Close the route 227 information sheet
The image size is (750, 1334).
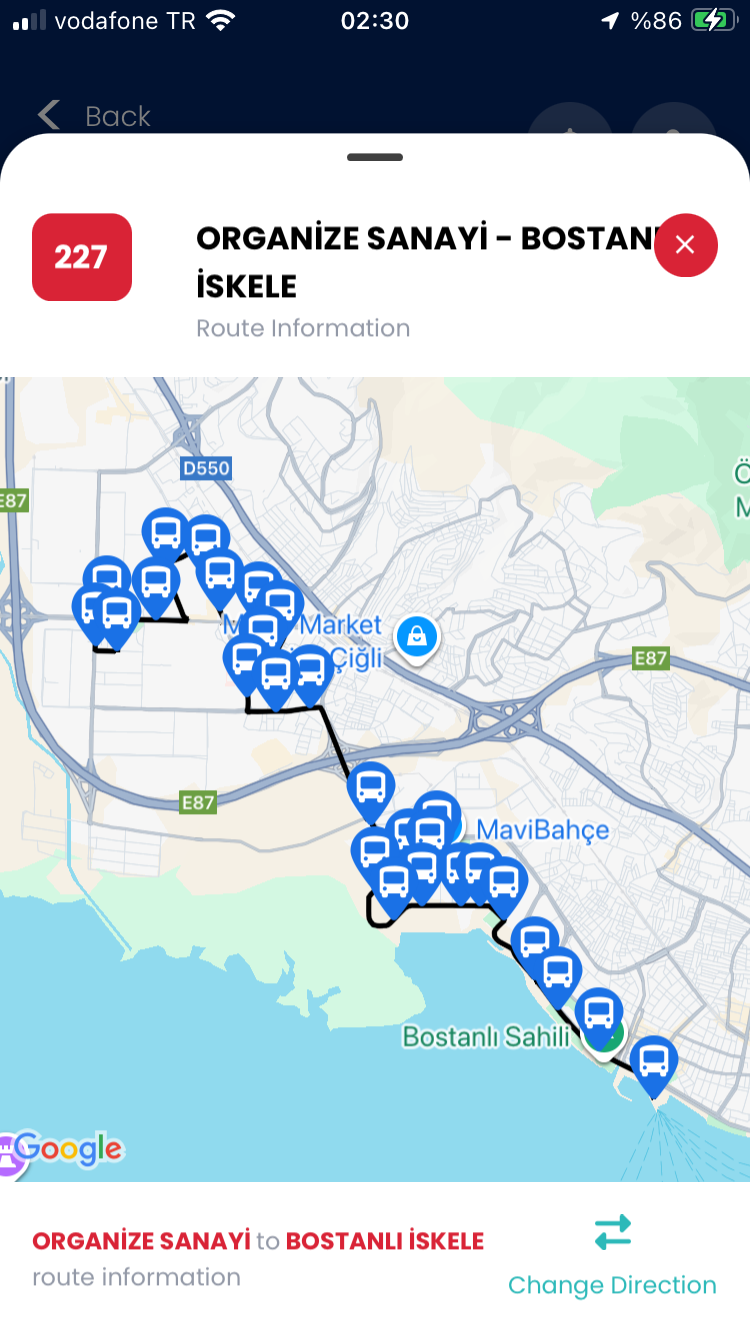(685, 245)
